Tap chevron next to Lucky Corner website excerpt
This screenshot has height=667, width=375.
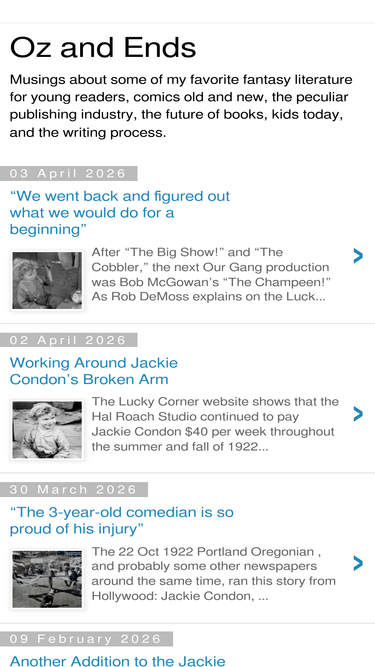pyautogui.click(x=358, y=413)
